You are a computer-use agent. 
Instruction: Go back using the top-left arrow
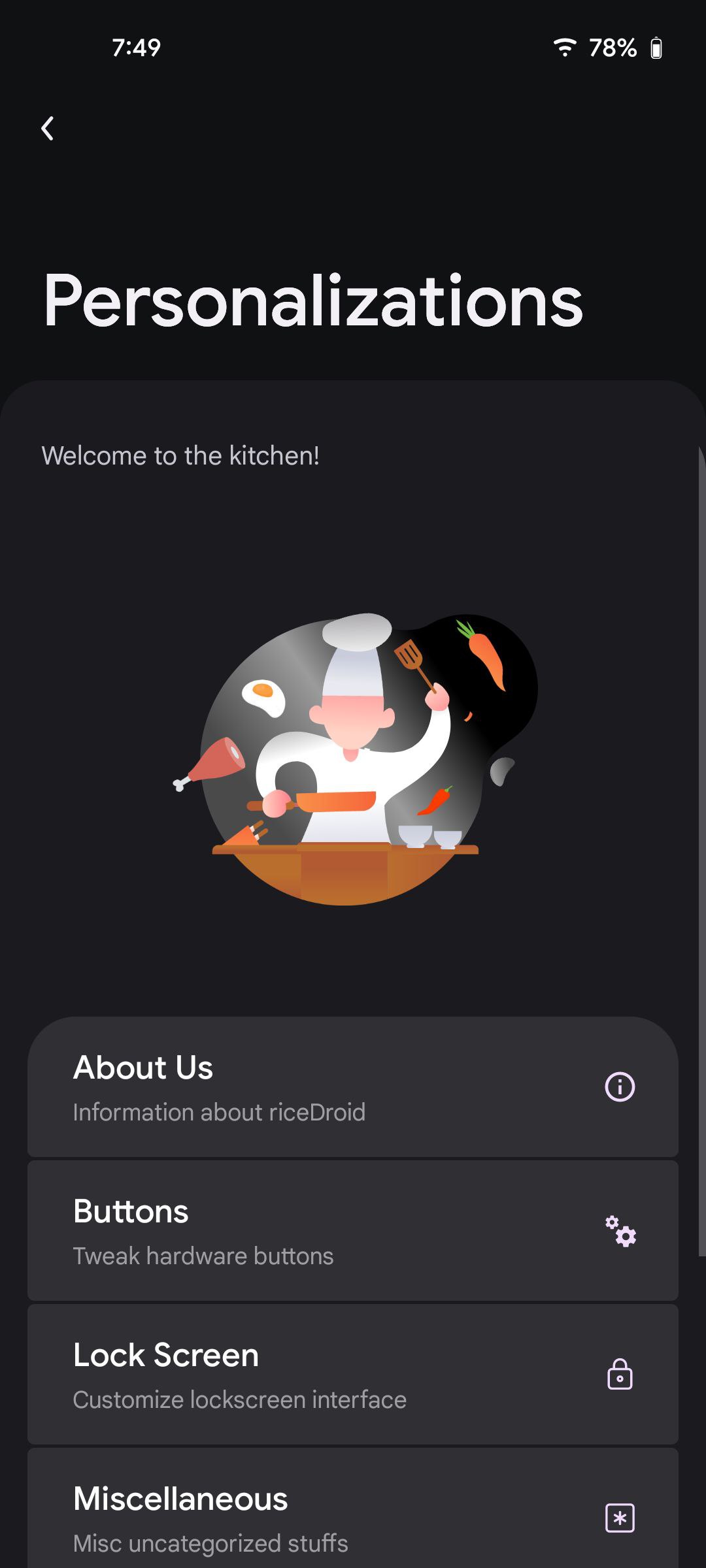coord(48,129)
